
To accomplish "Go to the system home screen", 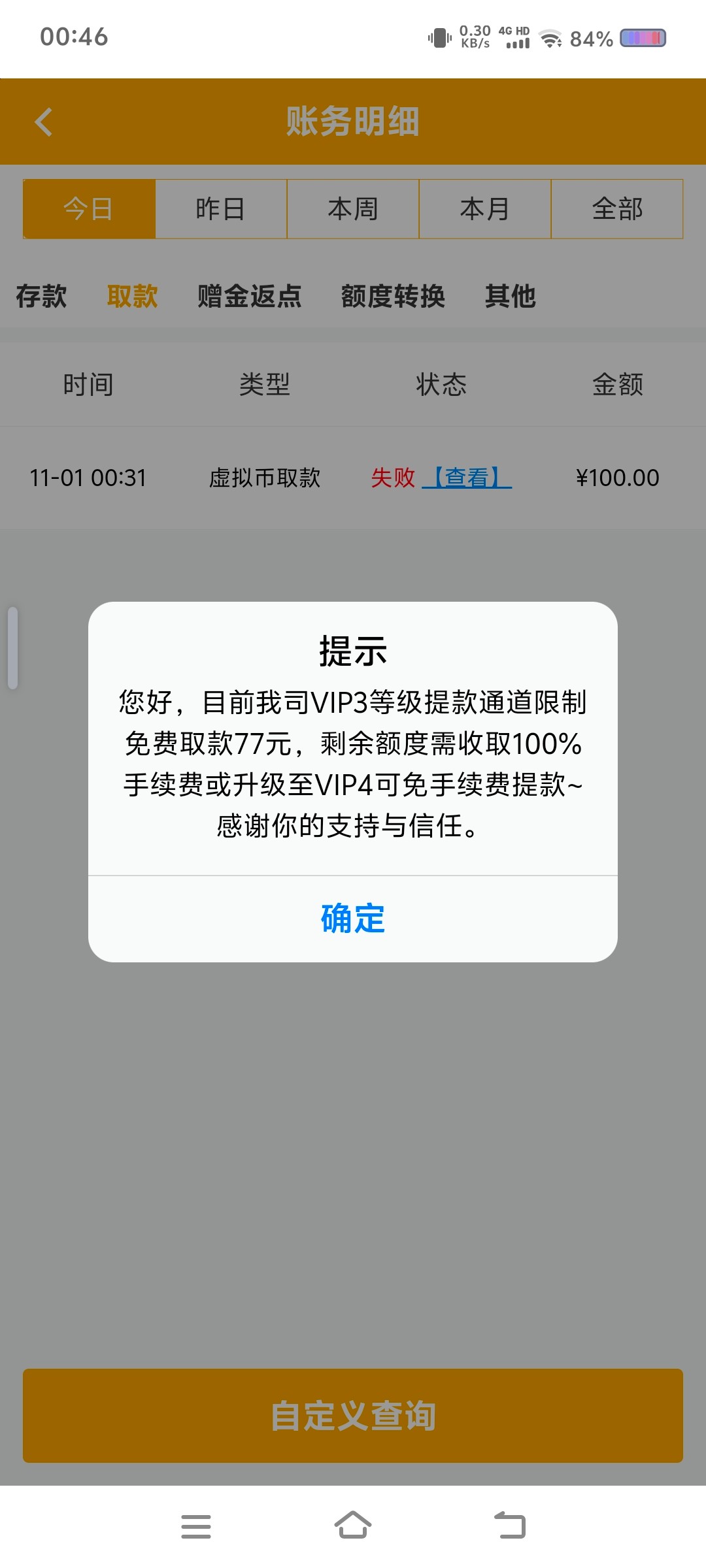I will click(353, 1526).
